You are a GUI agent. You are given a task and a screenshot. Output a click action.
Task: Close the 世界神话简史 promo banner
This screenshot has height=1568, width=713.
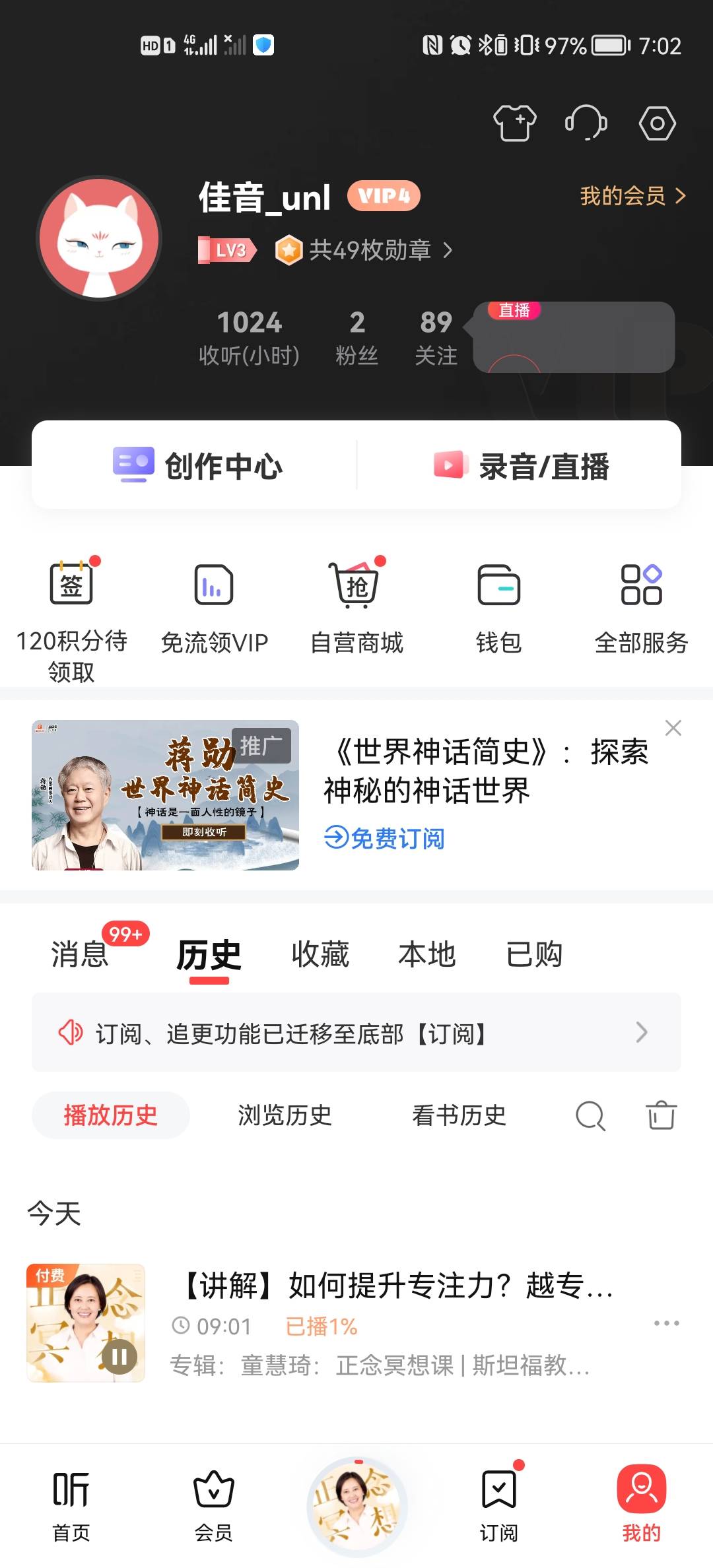pos(673,728)
